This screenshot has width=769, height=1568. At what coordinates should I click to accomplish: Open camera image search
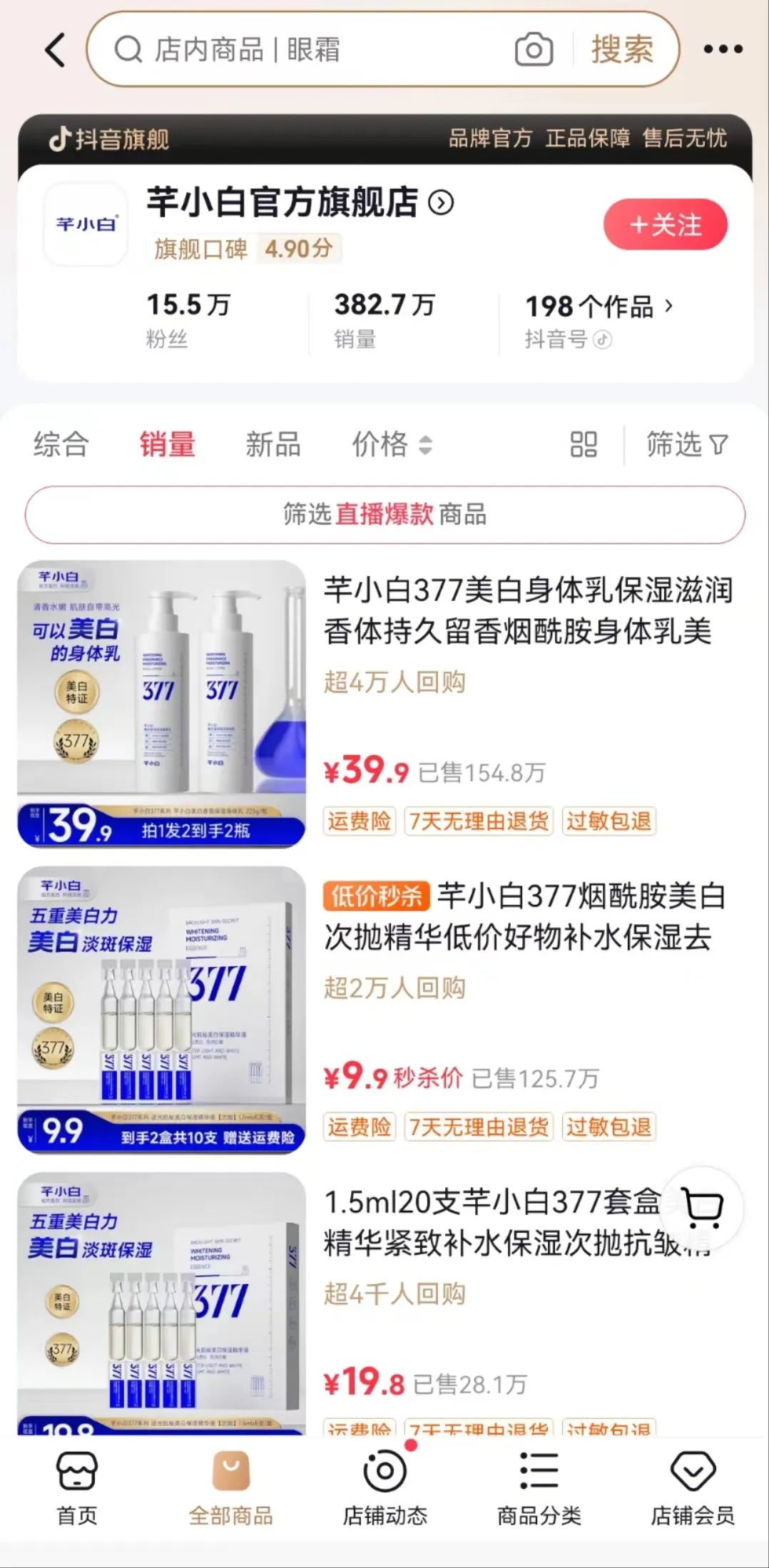click(x=534, y=50)
